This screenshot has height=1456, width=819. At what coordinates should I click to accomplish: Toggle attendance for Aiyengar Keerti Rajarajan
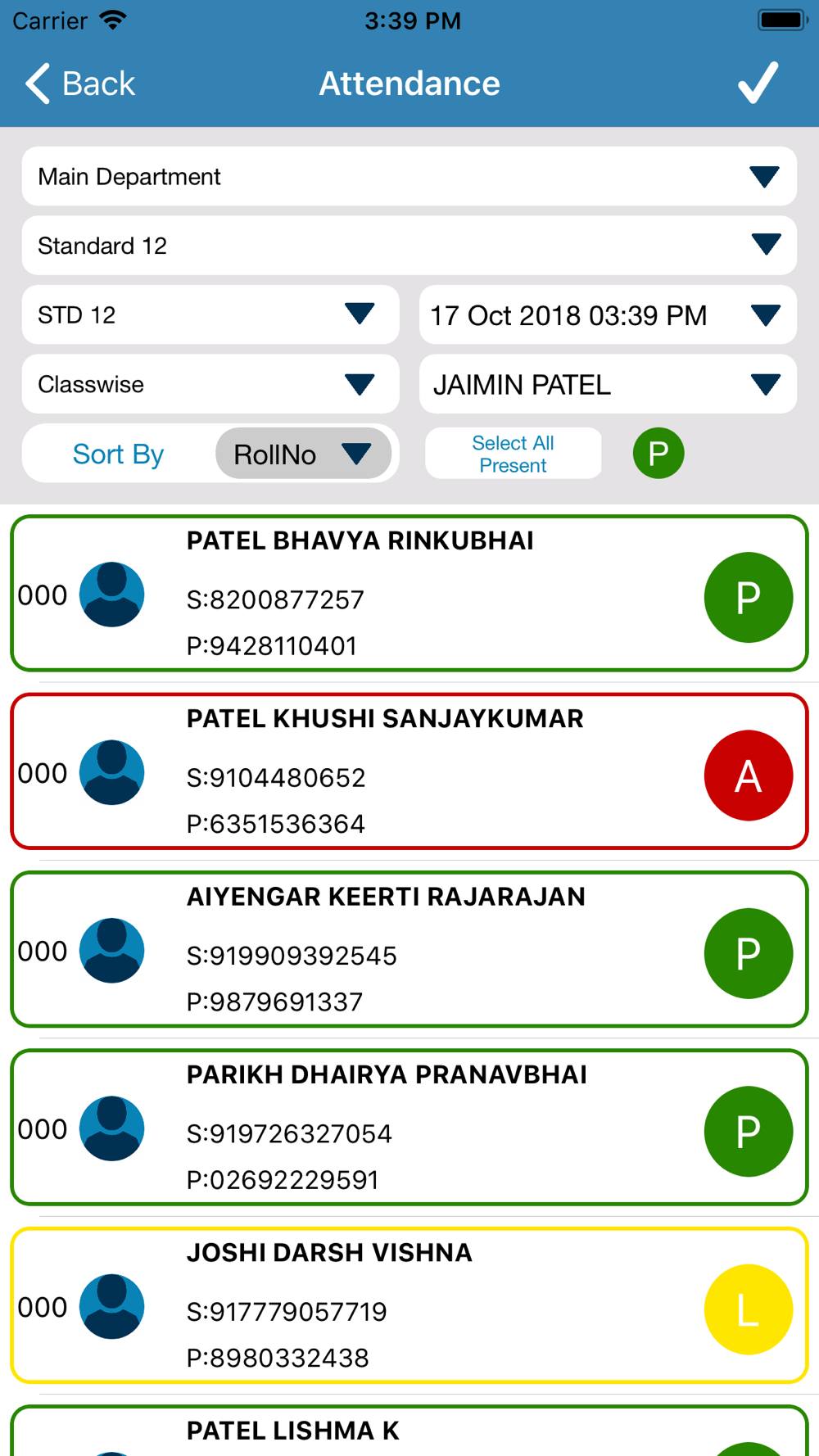(x=749, y=953)
